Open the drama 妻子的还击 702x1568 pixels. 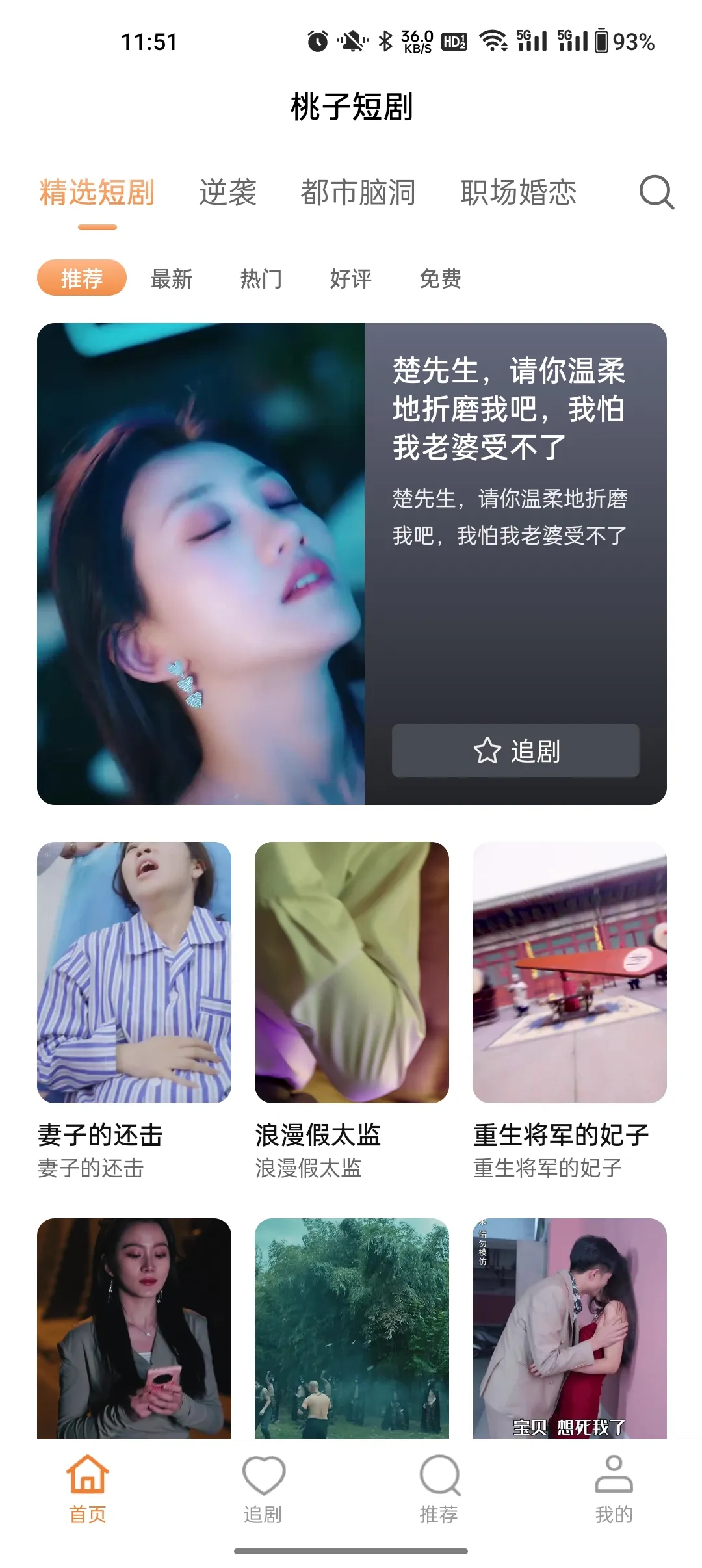(134, 972)
